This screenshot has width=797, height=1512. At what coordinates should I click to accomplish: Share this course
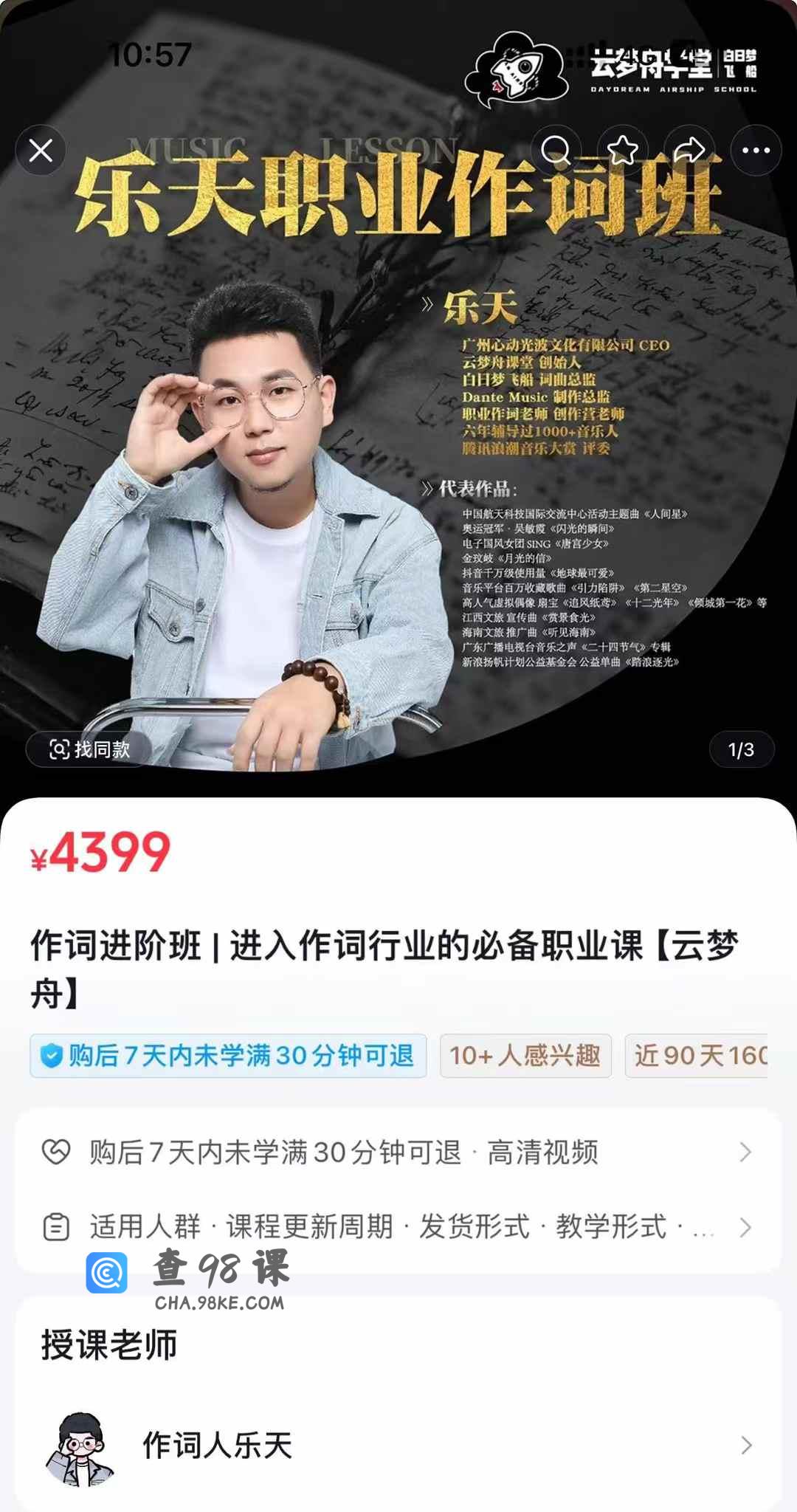tap(689, 151)
